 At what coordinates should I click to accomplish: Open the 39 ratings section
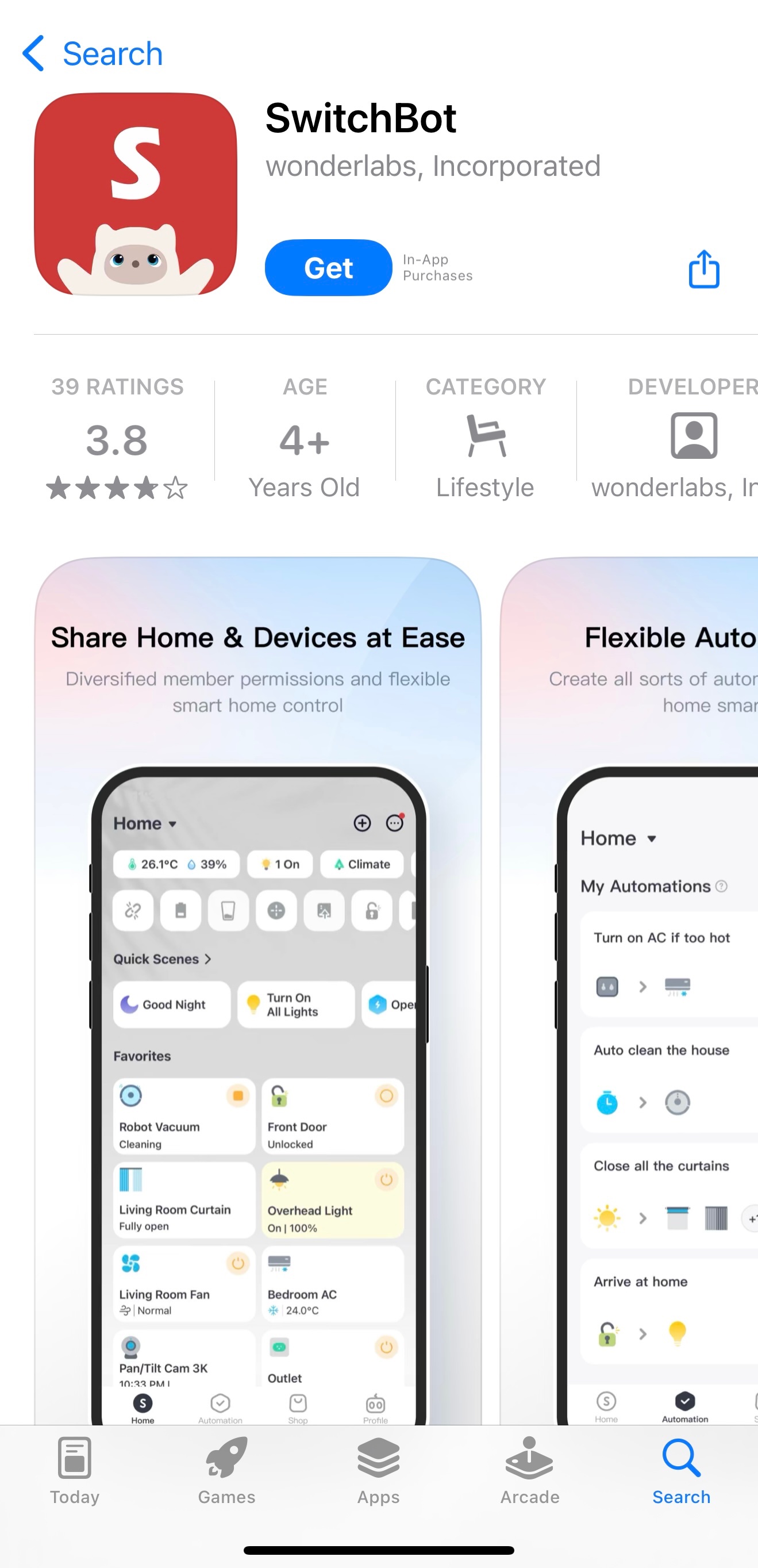[x=117, y=438]
